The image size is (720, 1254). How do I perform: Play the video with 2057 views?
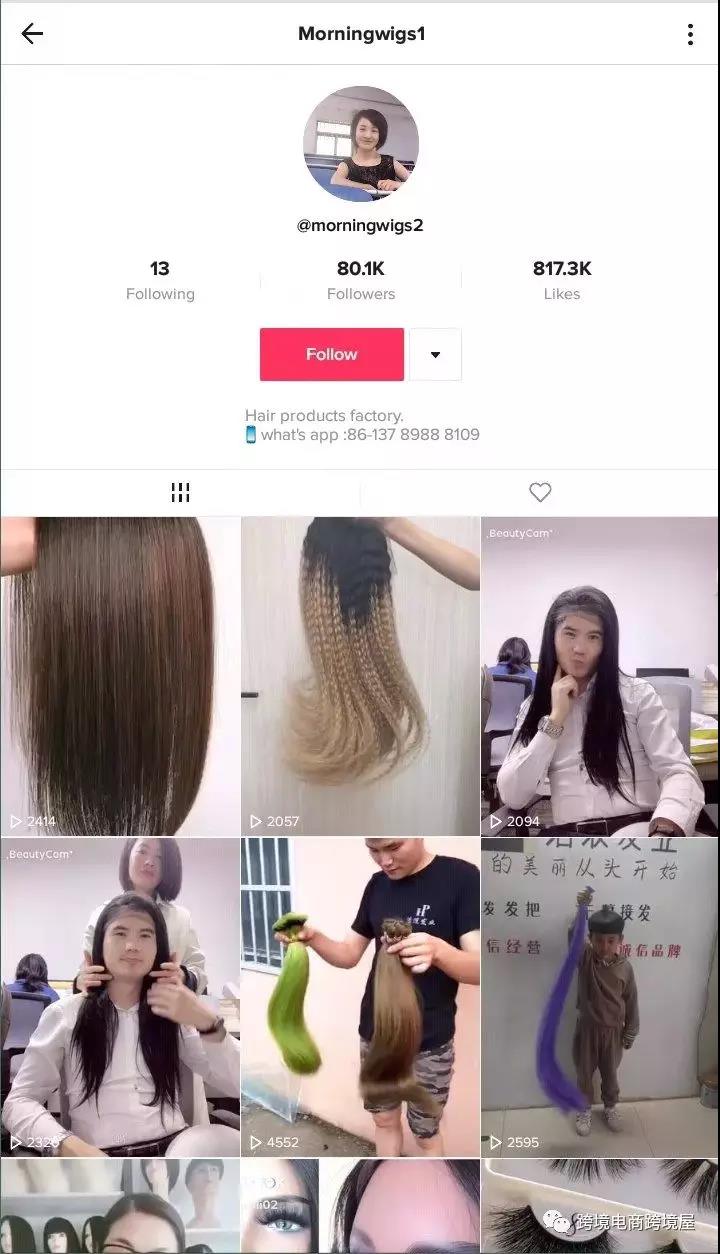pyautogui.click(x=360, y=676)
